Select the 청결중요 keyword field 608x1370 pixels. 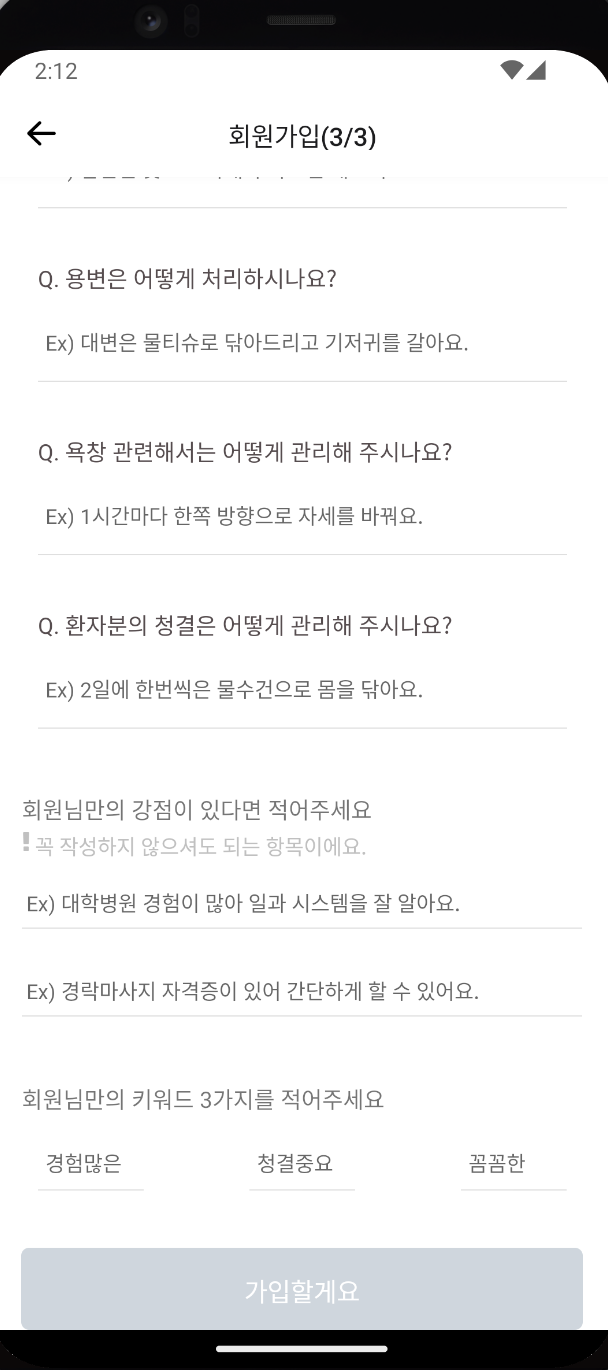(x=302, y=1164)
